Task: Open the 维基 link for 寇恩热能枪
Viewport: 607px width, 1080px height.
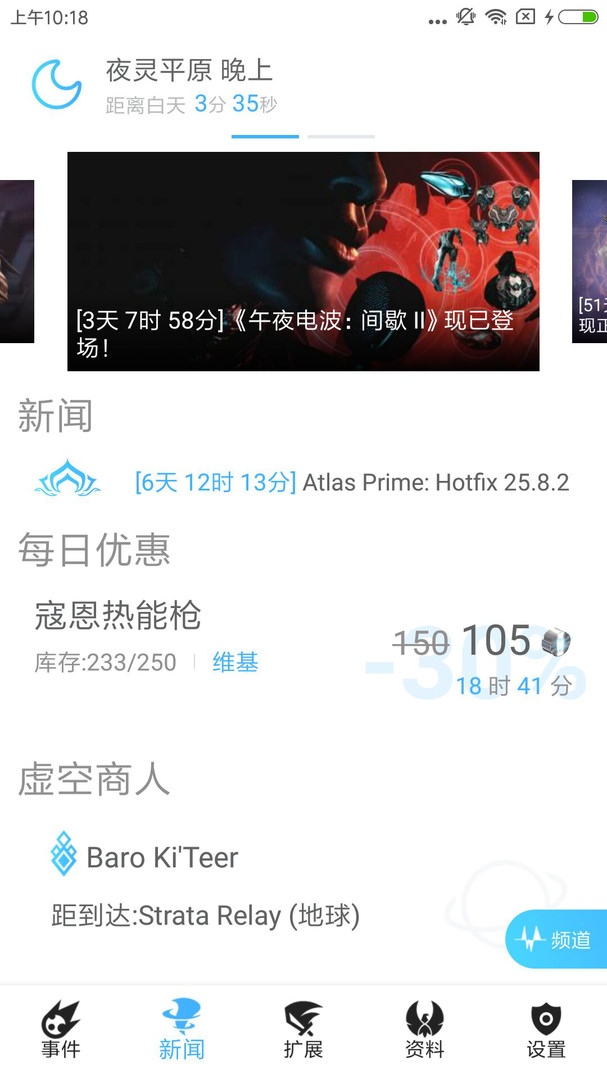Action: tap(235, 662)
